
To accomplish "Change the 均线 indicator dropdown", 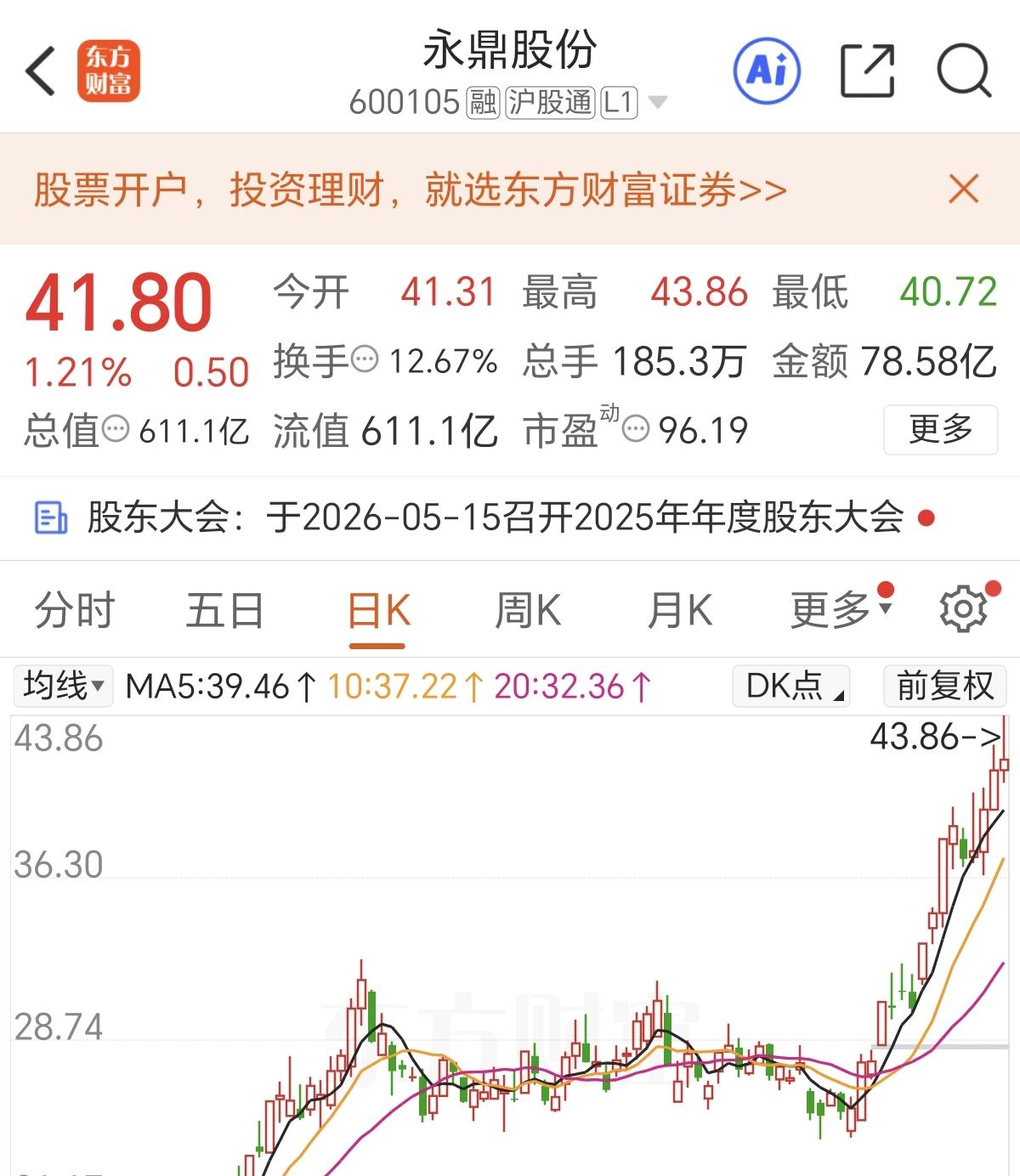I will point(64,686).
